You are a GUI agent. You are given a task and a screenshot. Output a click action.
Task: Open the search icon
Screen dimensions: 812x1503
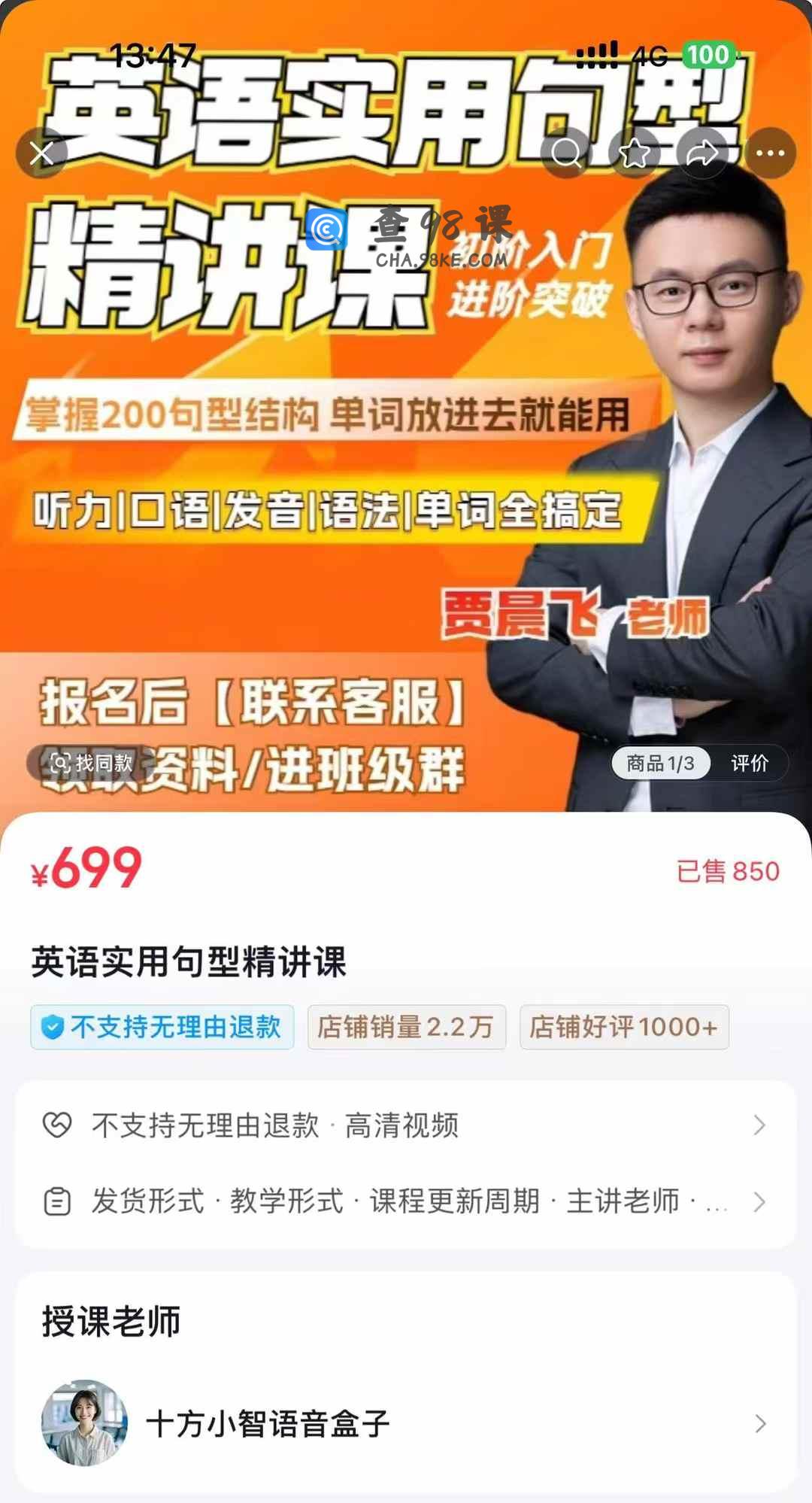point(566,153)
